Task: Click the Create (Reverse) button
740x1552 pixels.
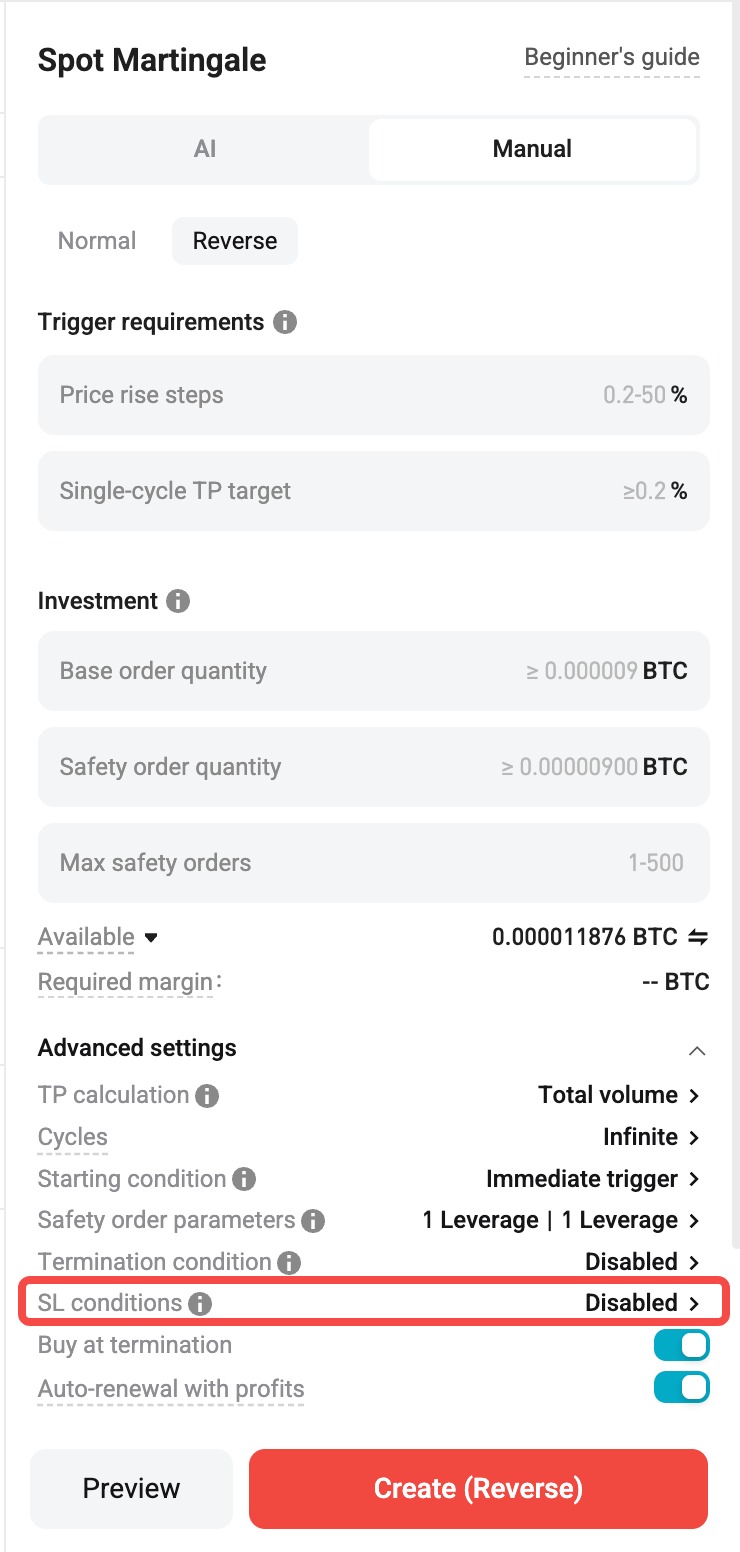Action: (x=478, y=1489)
